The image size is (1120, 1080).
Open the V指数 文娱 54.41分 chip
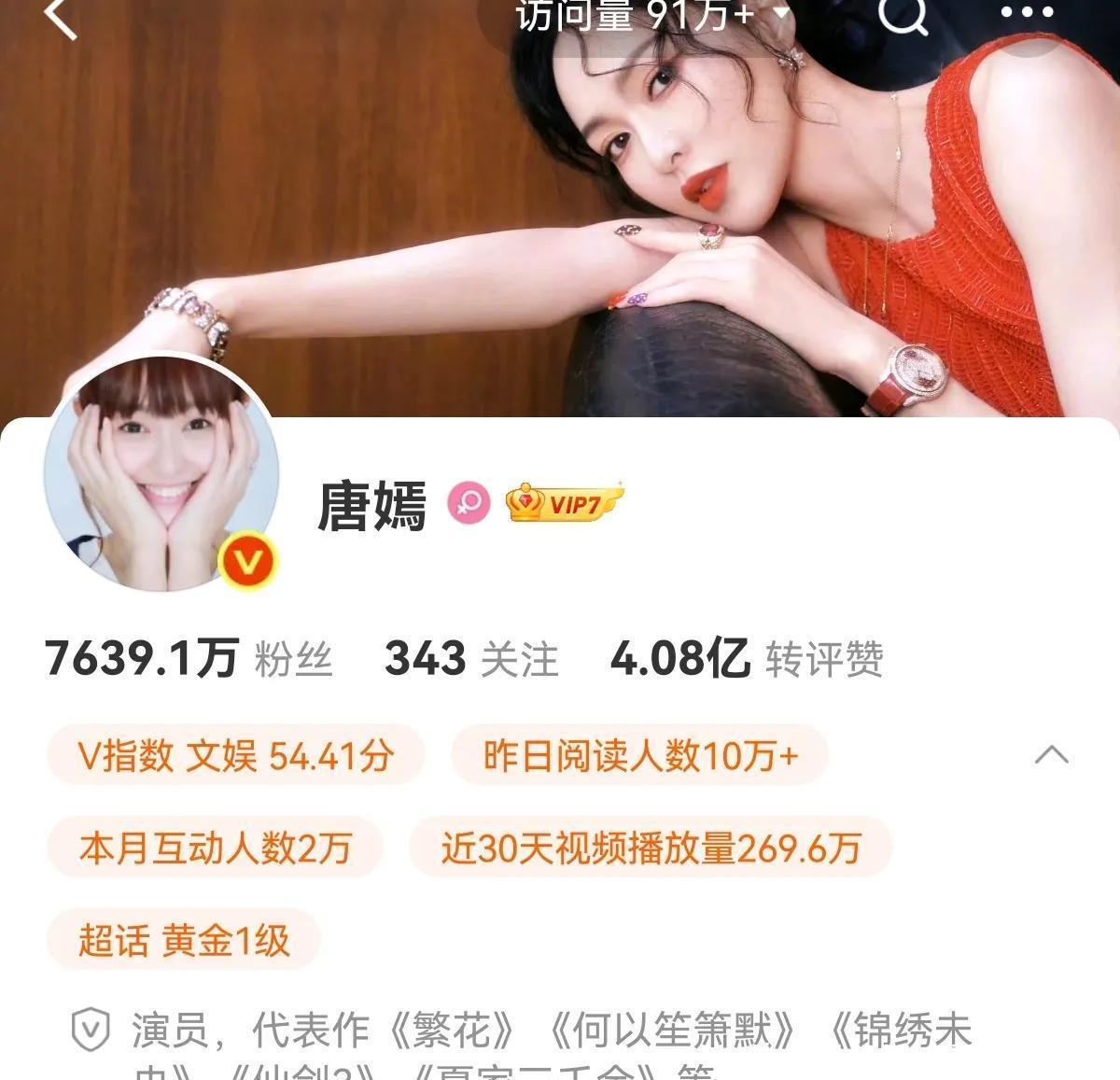point(235,755)
